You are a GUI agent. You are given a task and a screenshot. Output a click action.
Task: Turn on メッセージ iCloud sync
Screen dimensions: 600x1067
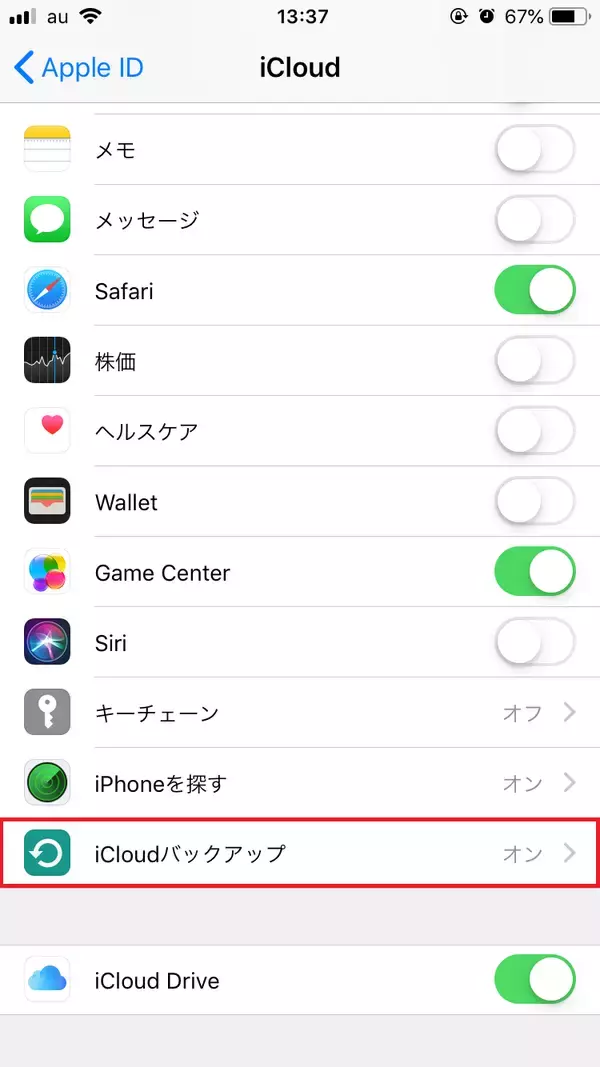click(534, 220)
